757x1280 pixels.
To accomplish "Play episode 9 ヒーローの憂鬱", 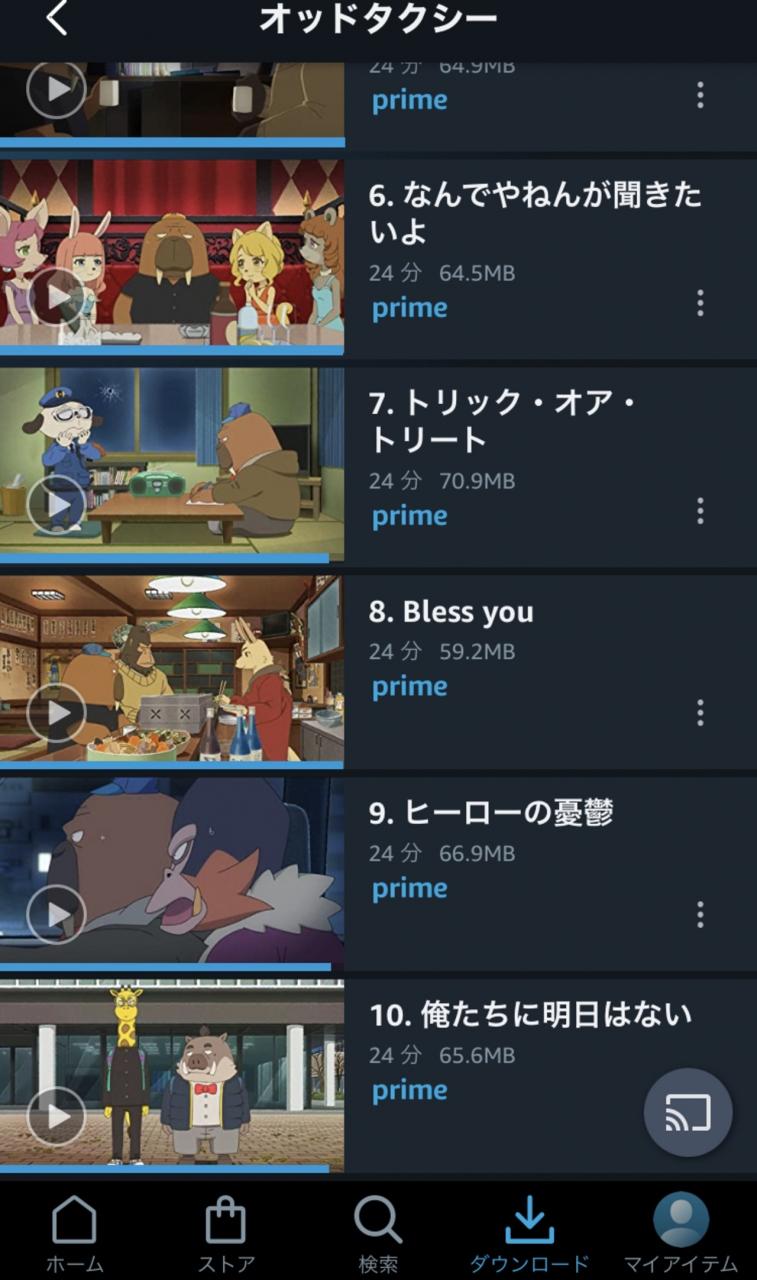I will (x=56, y=914).
